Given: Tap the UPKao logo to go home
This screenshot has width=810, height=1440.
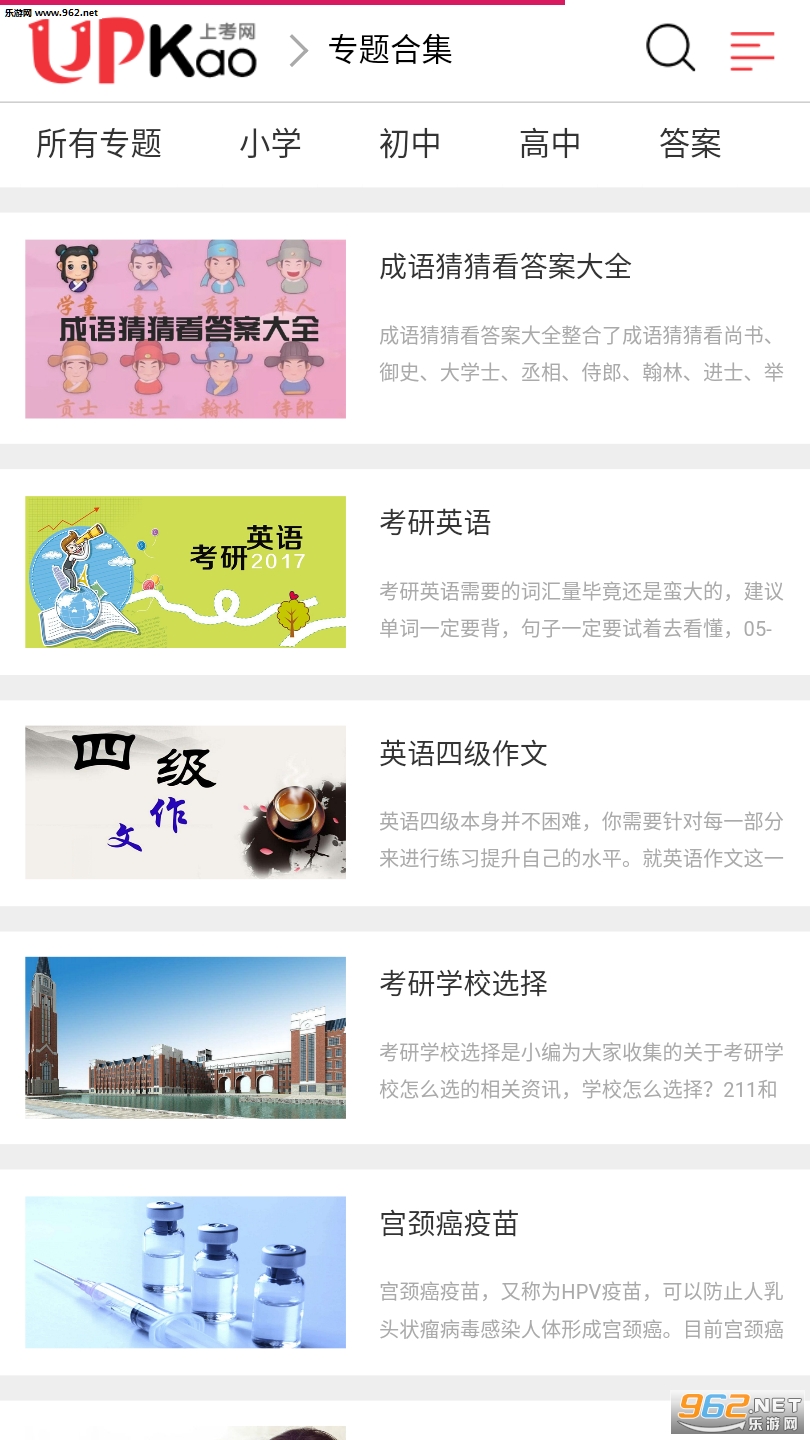Looking at the screenshot, I should [143, 51].
